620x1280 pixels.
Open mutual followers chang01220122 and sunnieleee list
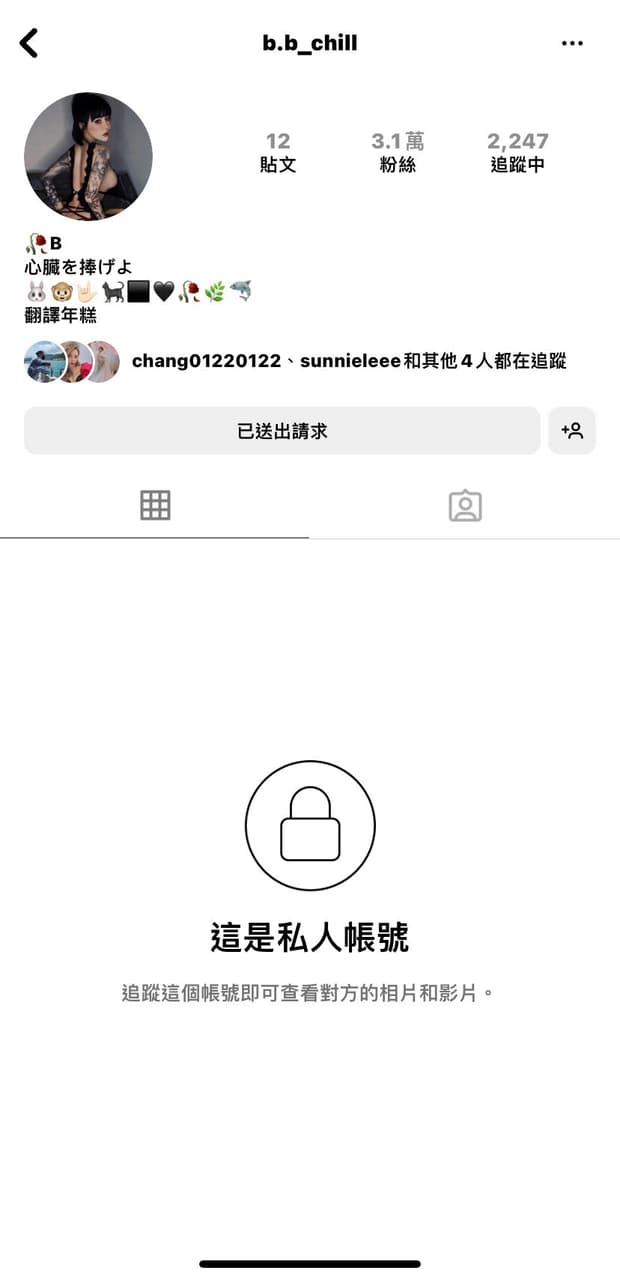click(x=348, y=361)
